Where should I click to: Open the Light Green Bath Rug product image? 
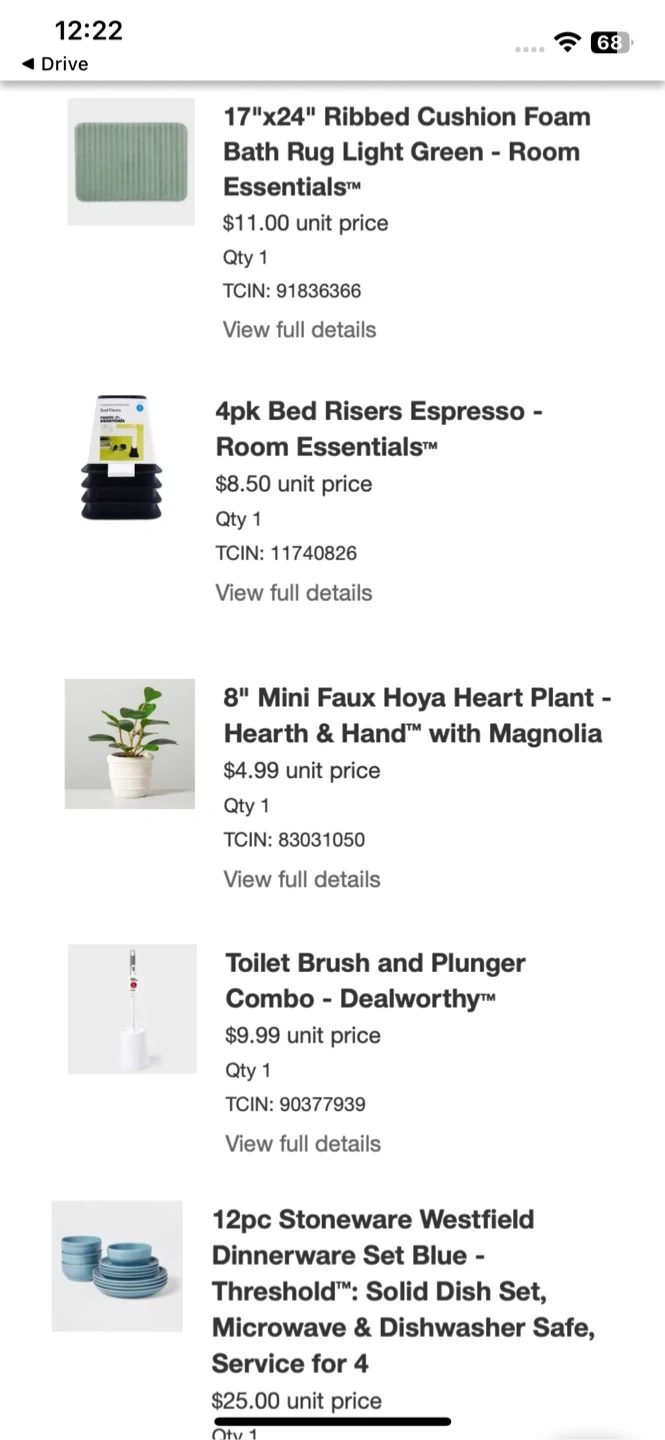(x=131, y=161)
